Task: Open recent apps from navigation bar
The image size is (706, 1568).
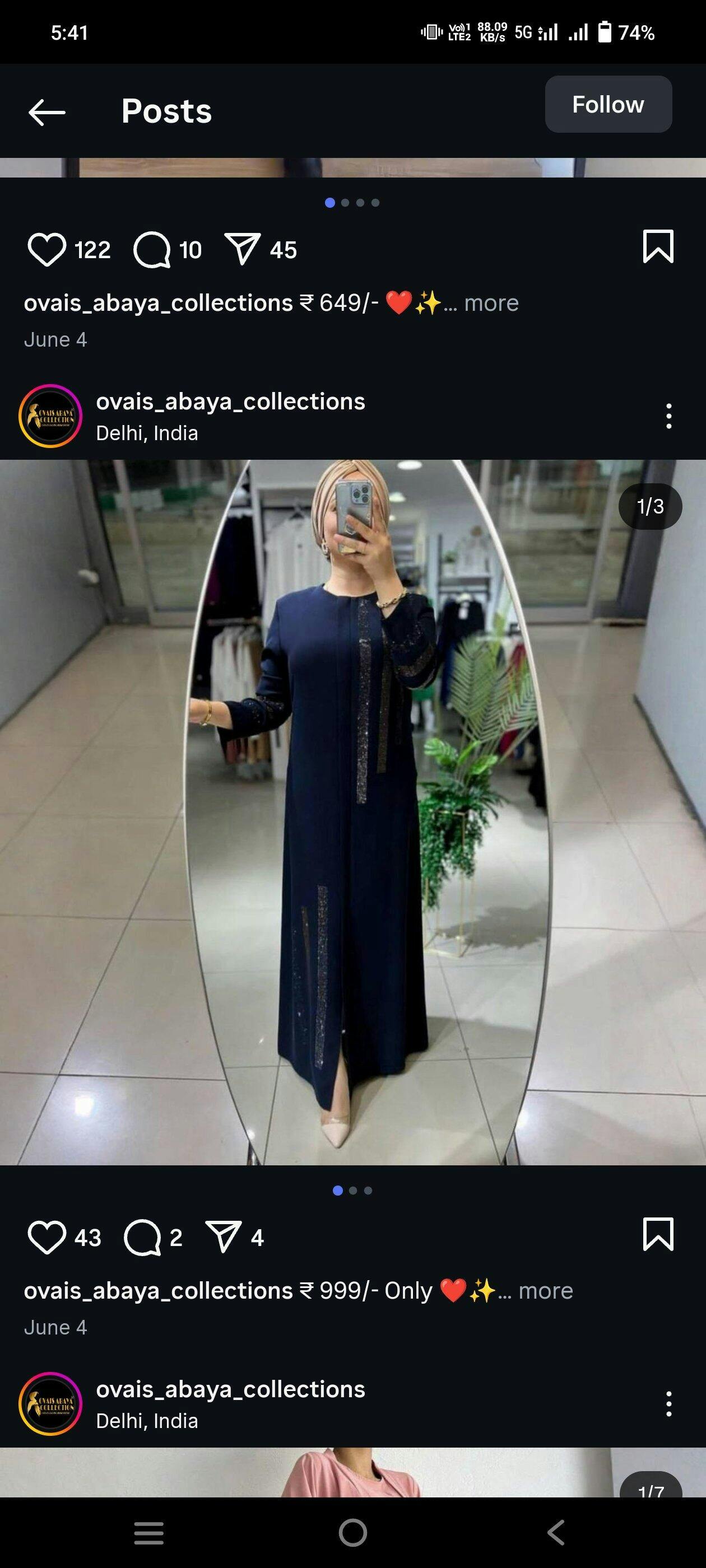Action: [148, 1533]
